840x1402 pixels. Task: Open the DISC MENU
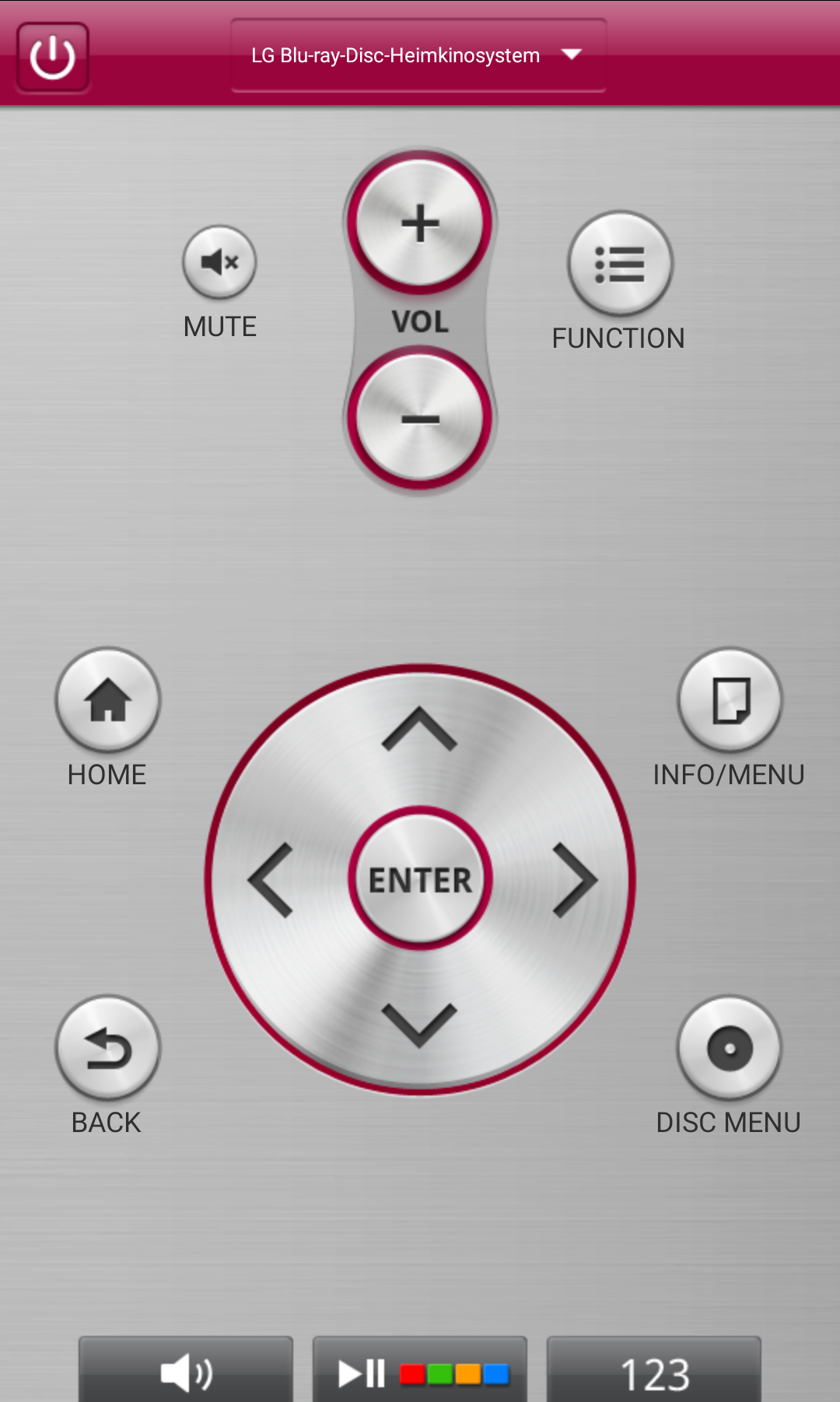point(730,1048)
